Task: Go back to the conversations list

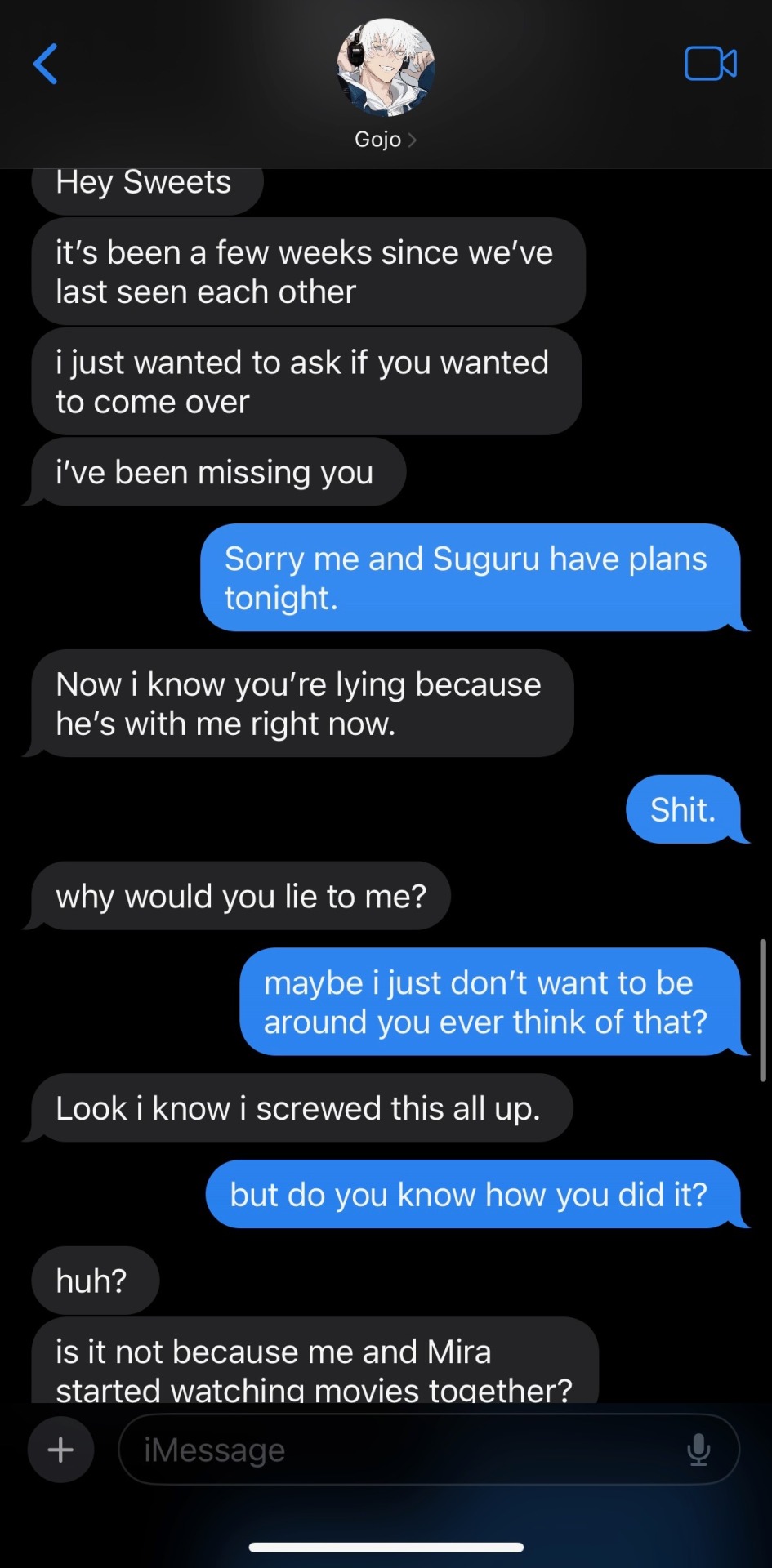Action: [x=46, y=64]
